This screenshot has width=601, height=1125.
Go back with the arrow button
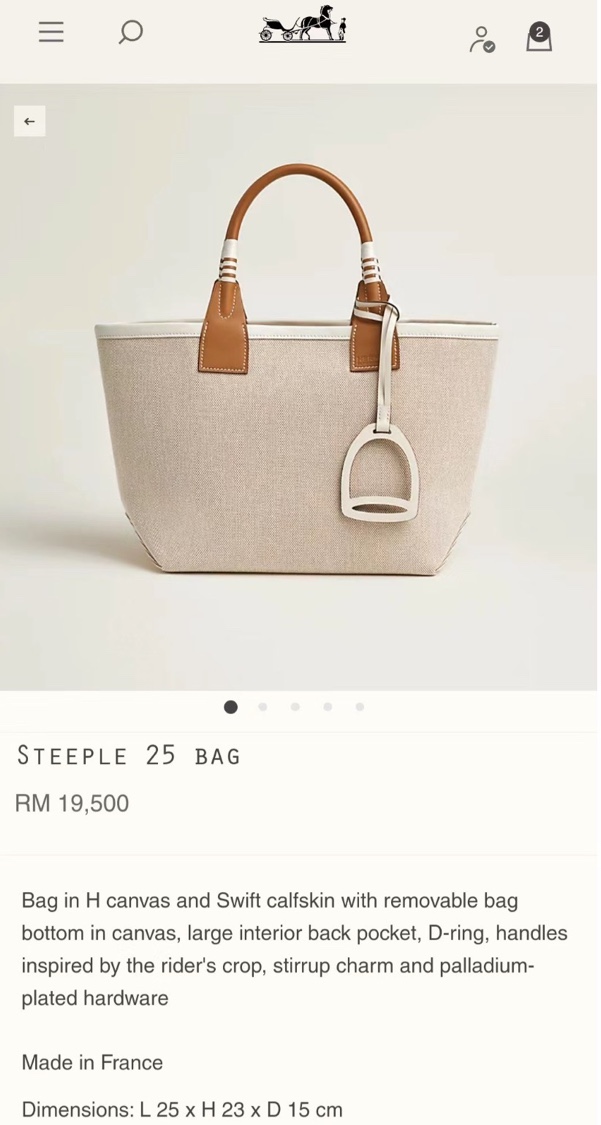30,121
